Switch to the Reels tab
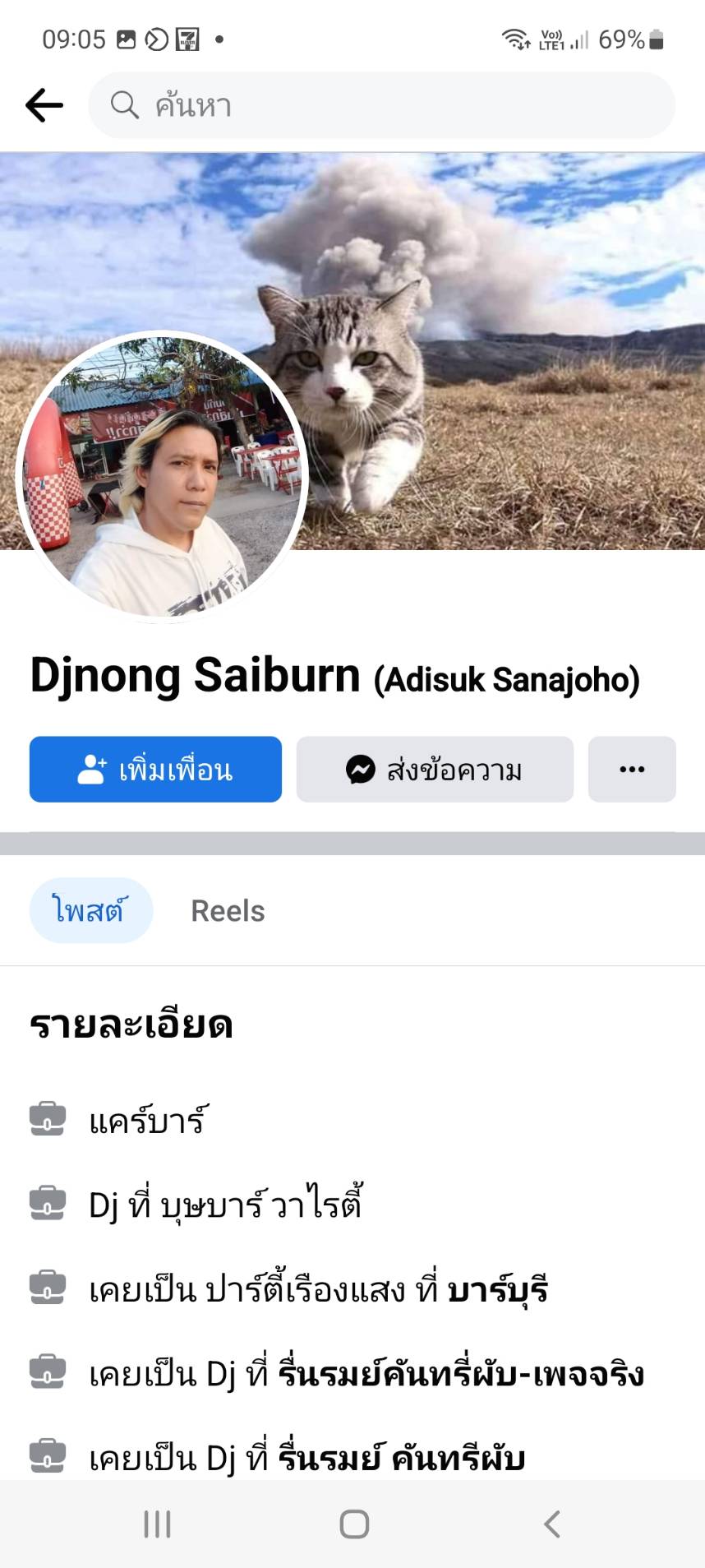The image size is (705, 1568). [228, 911]
